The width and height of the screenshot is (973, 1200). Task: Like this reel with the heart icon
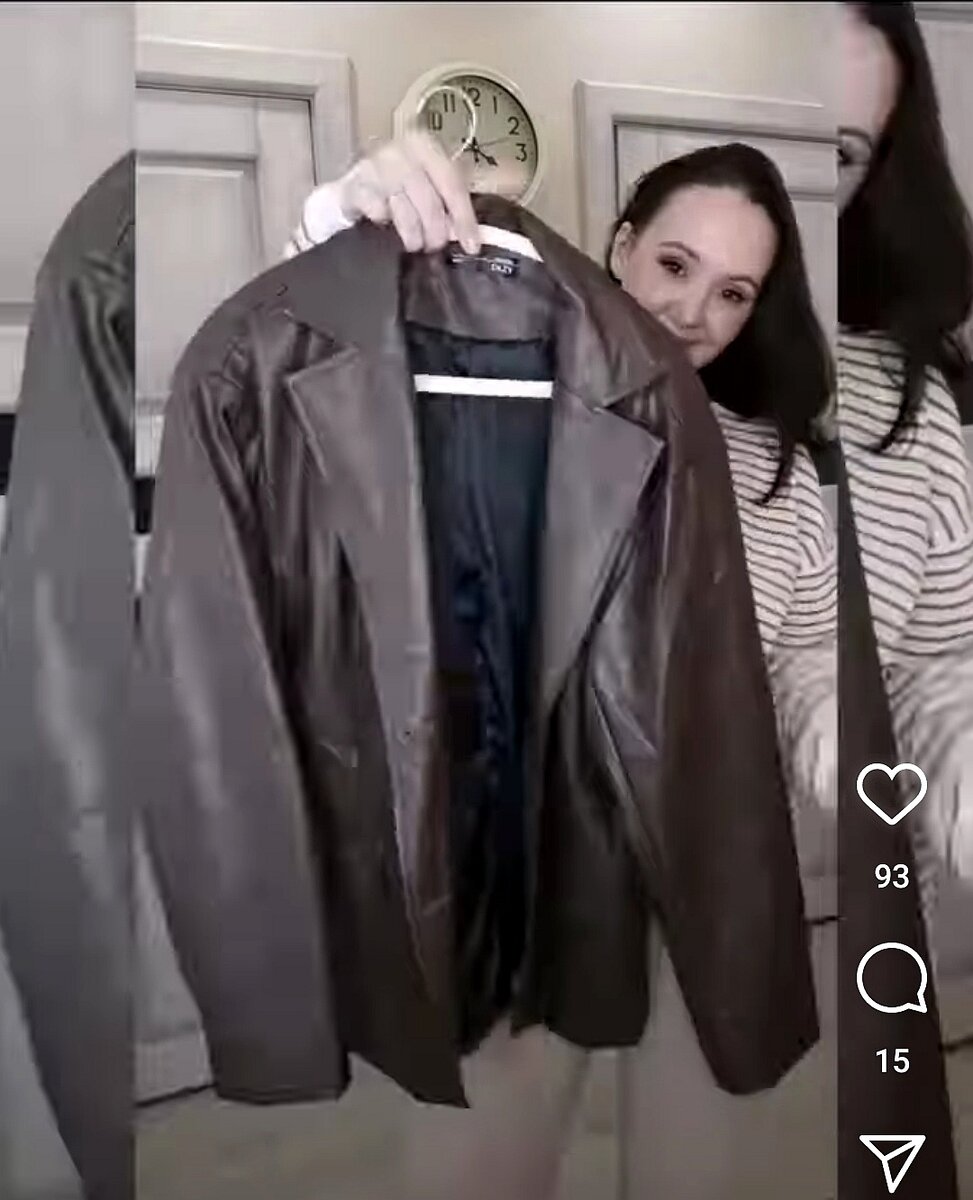(891, 794)
